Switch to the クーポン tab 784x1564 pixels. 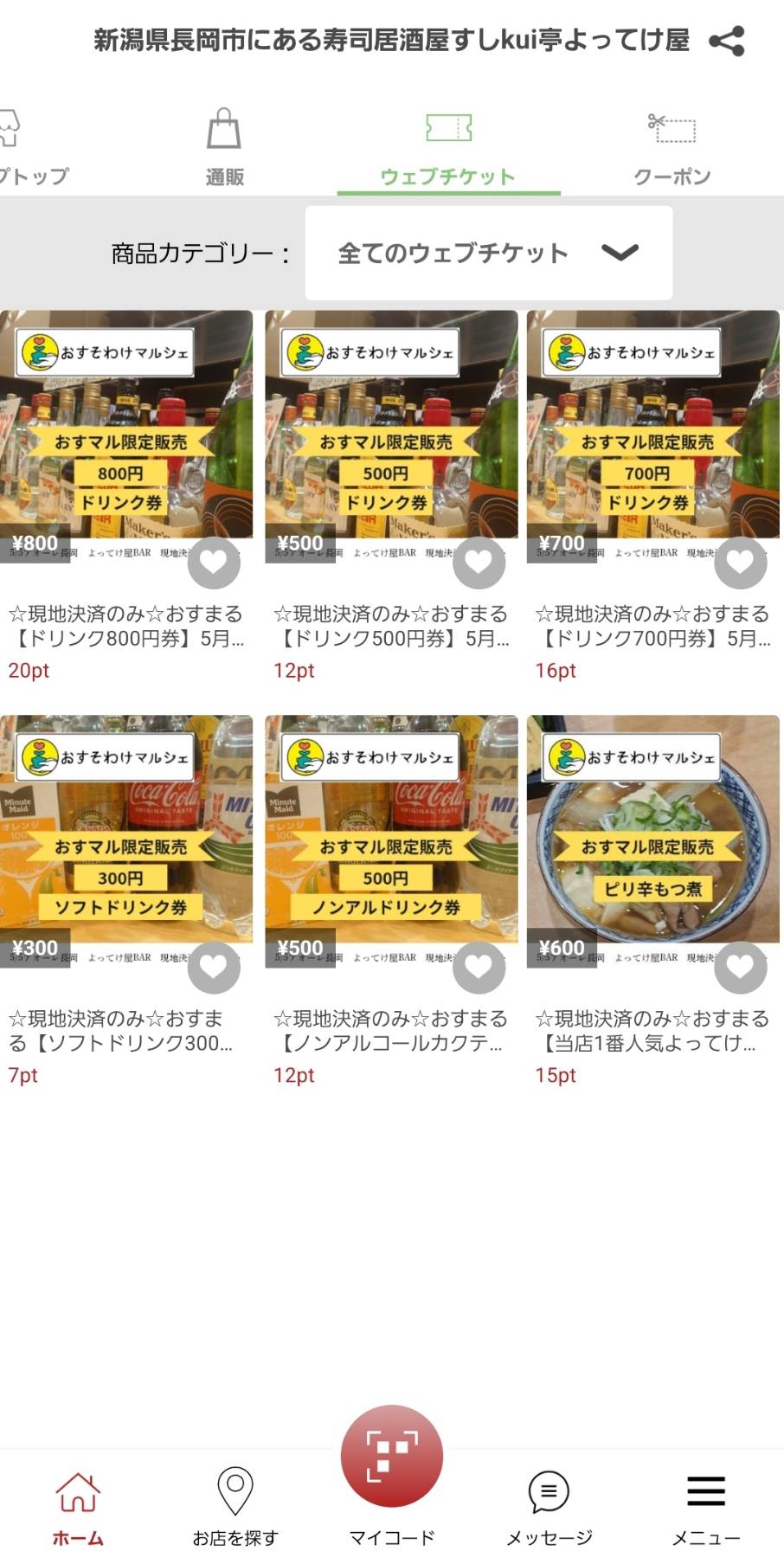[x=672, y=148]
